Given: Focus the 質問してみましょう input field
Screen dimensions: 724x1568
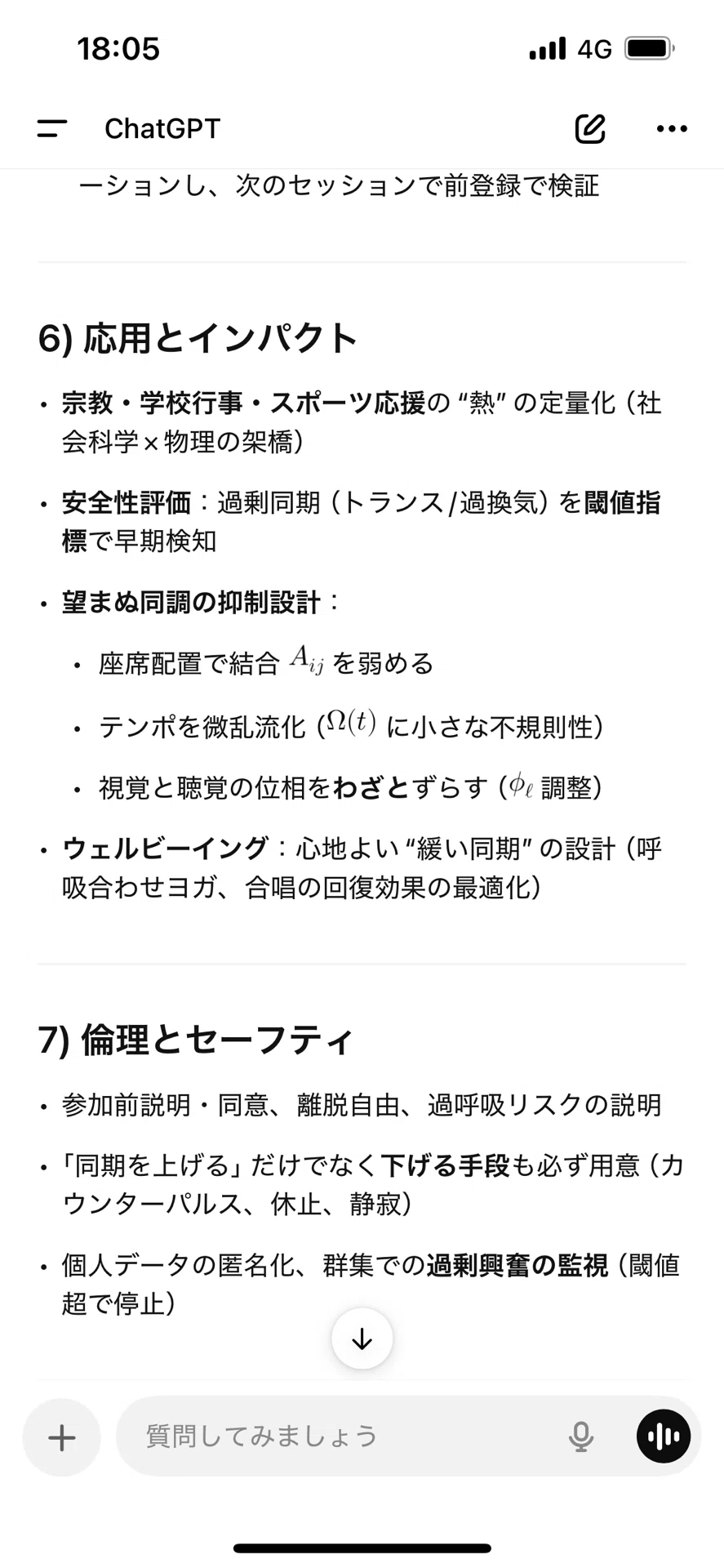Looking at the screenshot, I should click(x=343, y=1437).
